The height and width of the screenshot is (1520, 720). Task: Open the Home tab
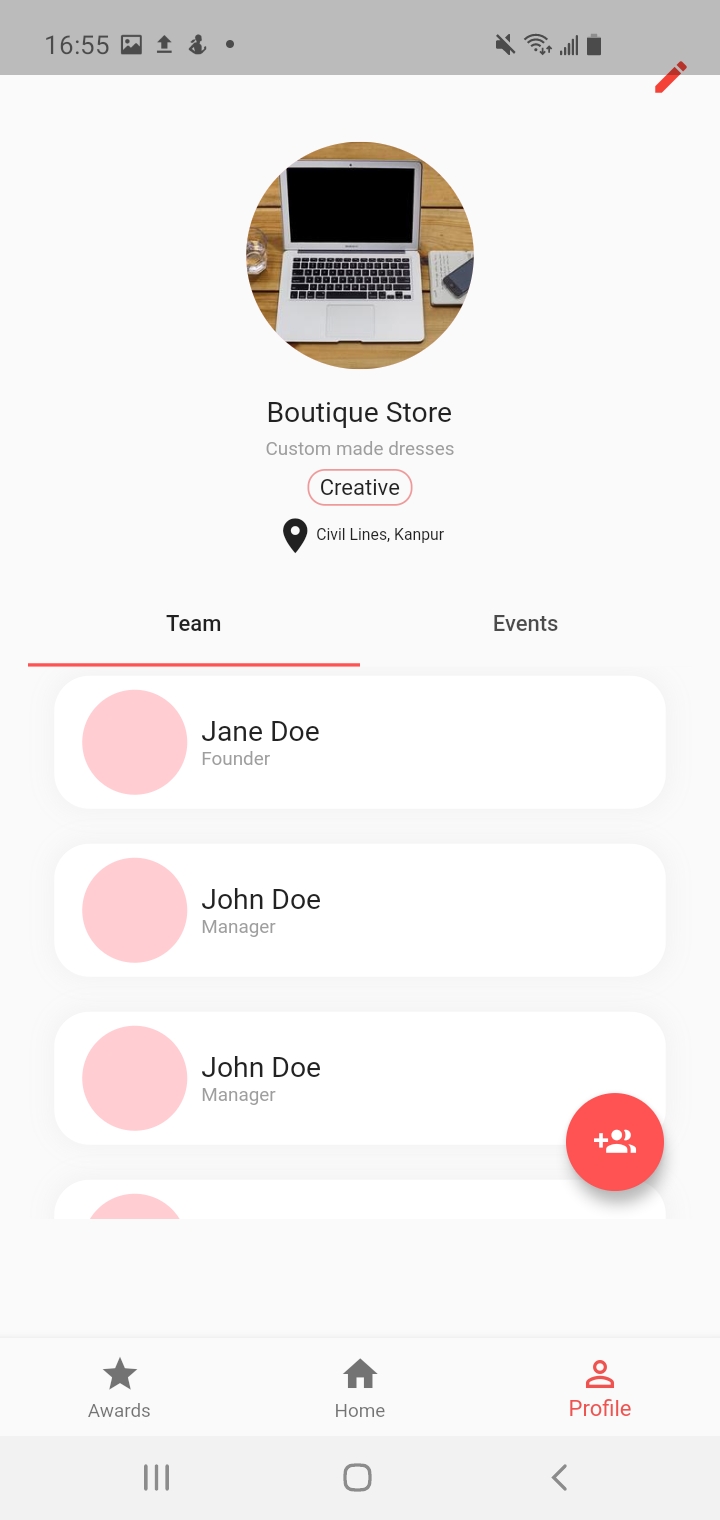pos(360,1388)
